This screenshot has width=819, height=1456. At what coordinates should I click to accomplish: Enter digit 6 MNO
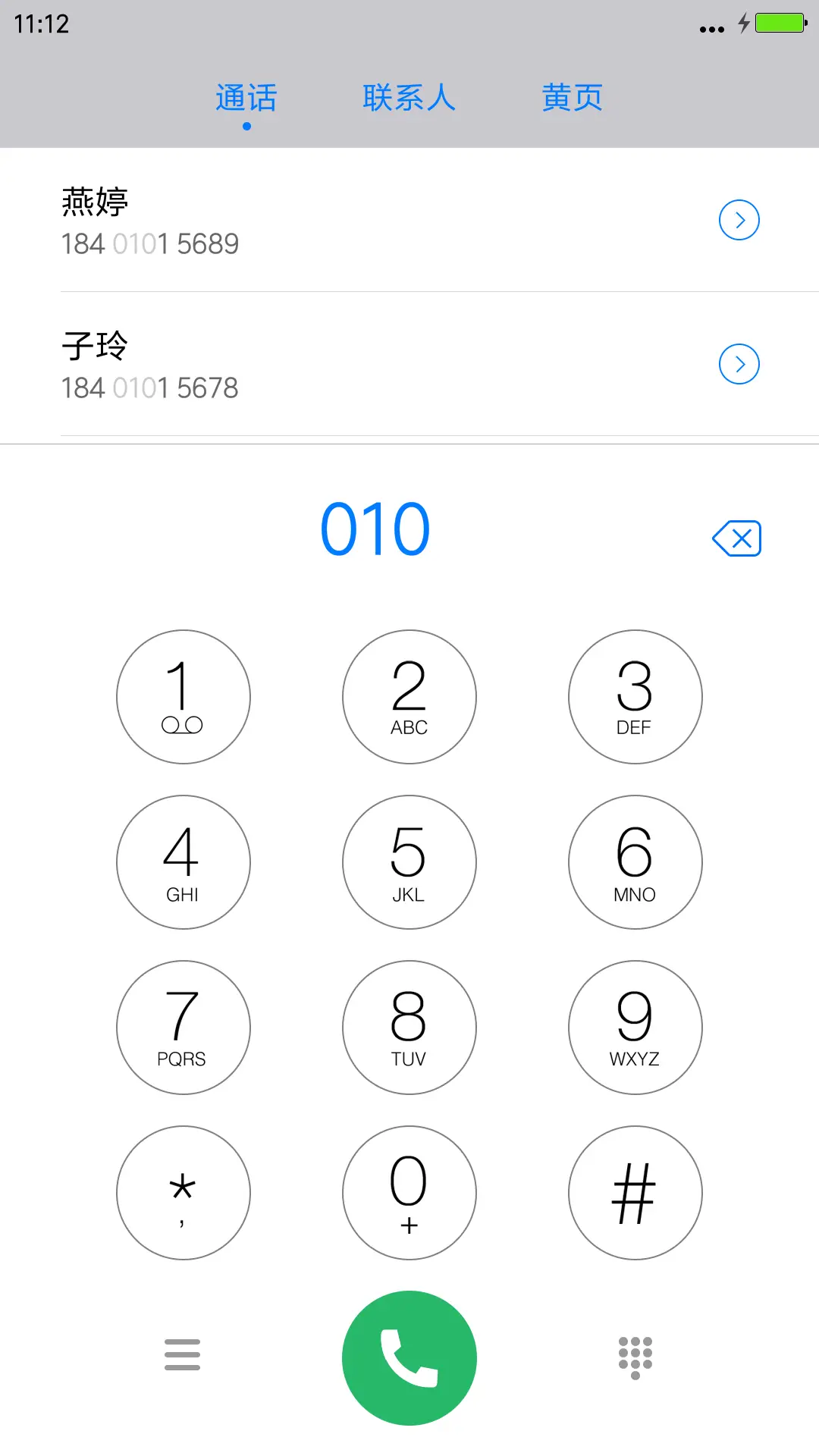click(635, 861)
